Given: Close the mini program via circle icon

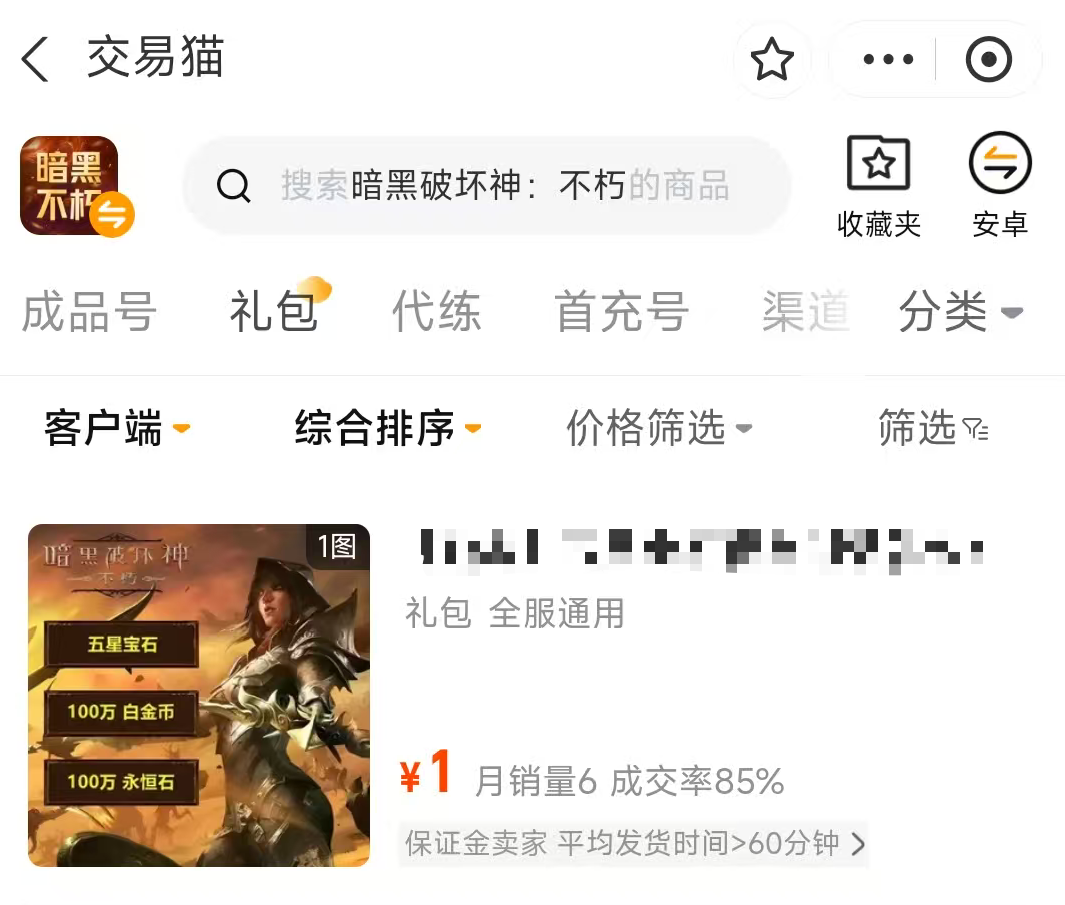Looking at the screenshot, I should [988, 60].
